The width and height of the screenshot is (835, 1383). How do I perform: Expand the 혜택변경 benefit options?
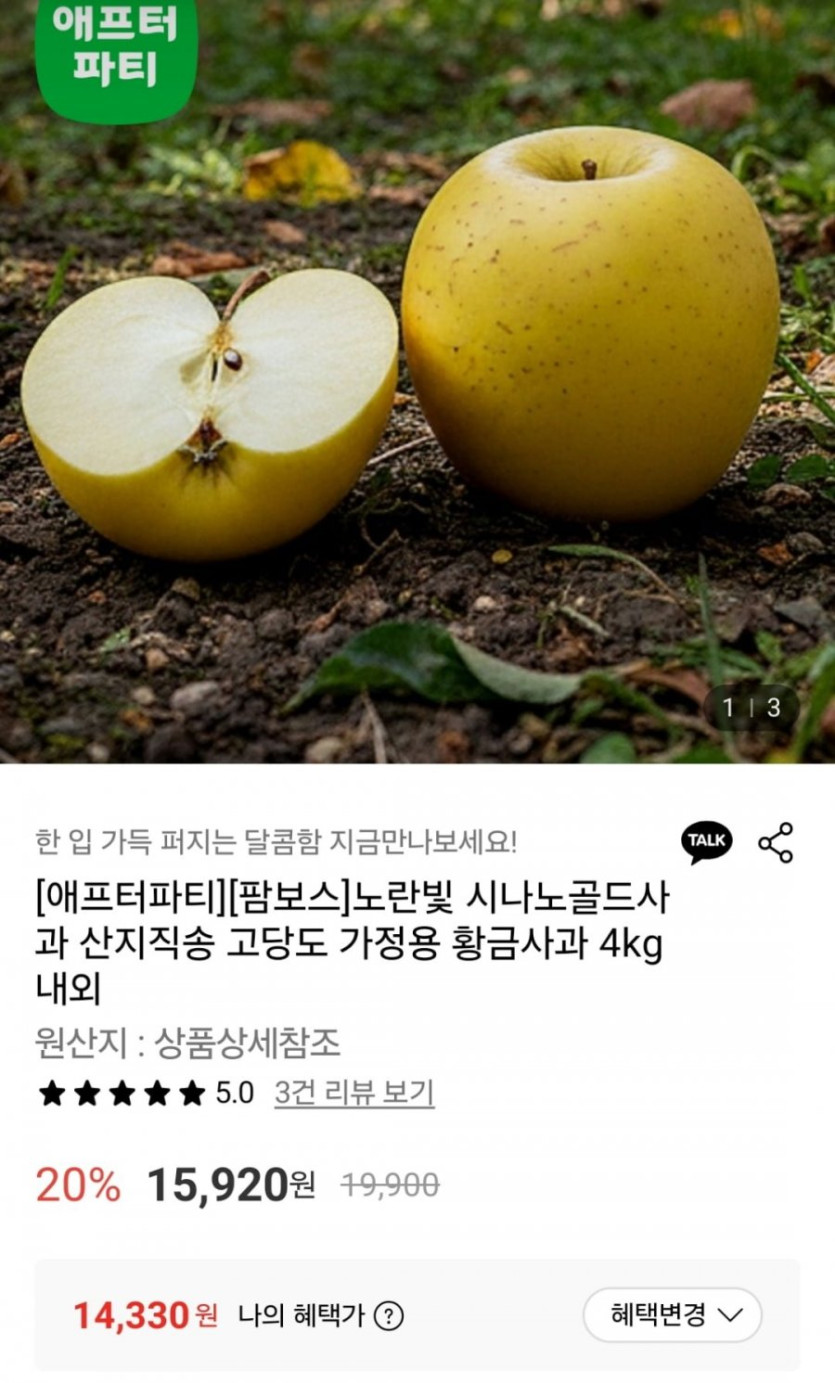pos(672,1314)
